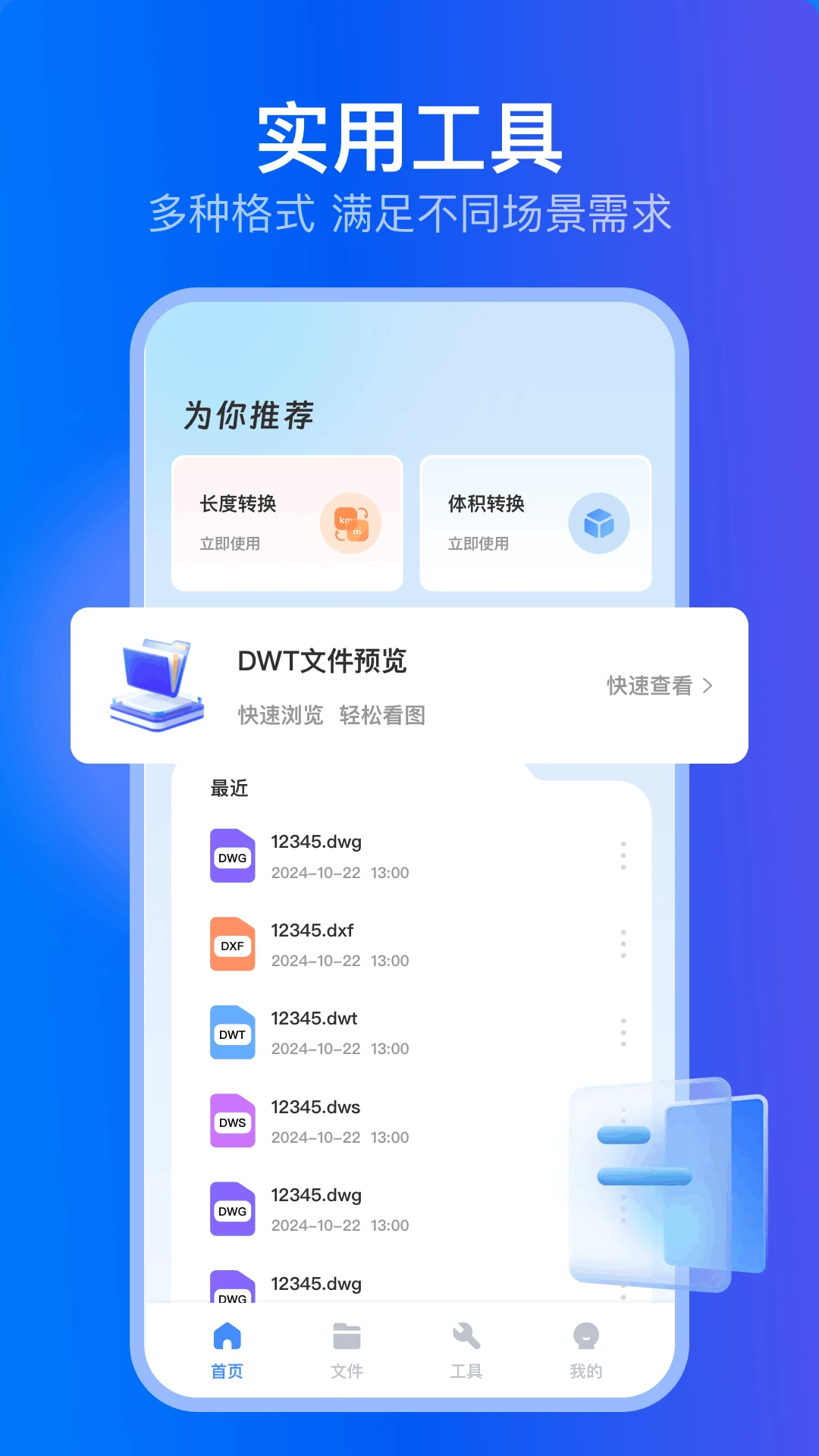Open options menu for 12345.dwg file

(x=623, y=854)
